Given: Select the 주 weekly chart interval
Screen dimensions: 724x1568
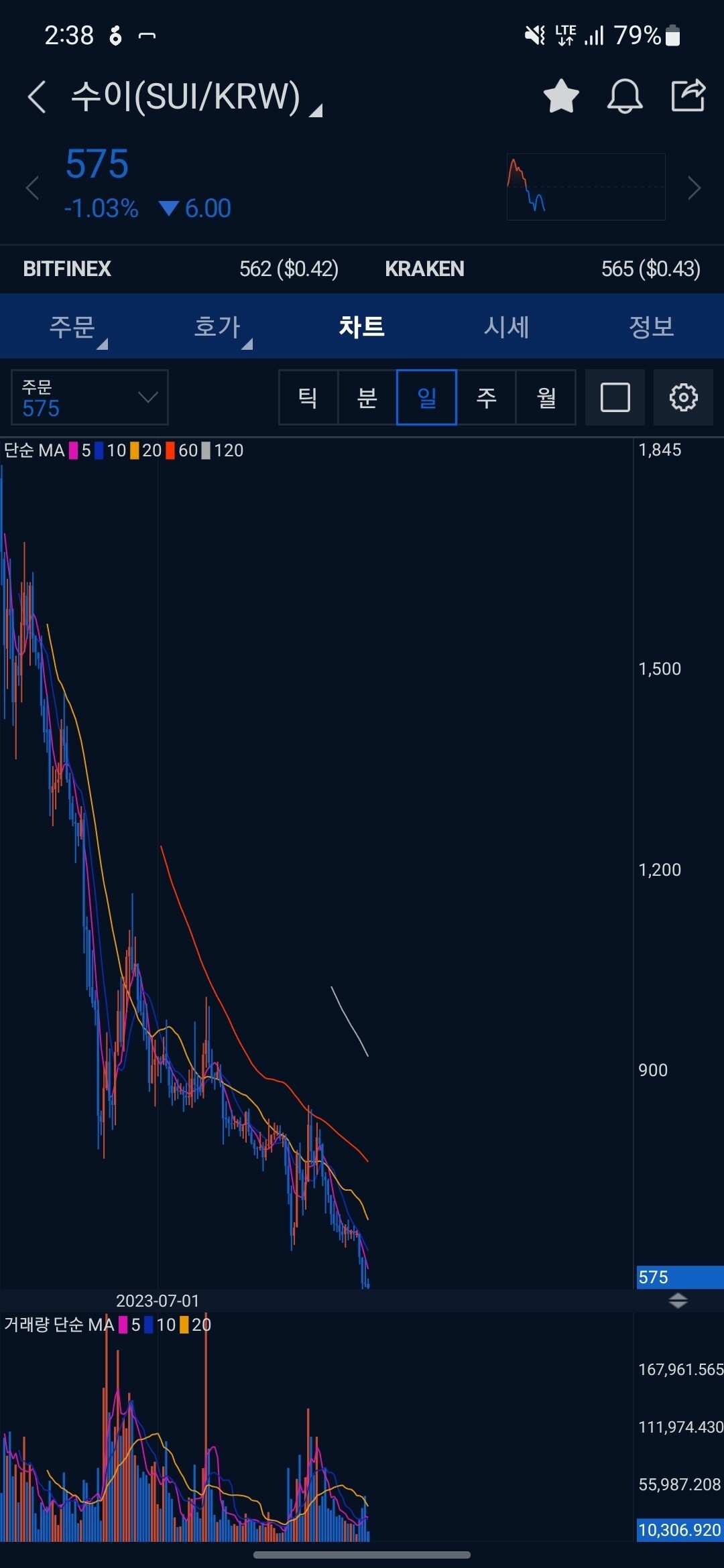Looking at the screenshot, I should coord(486,397).
